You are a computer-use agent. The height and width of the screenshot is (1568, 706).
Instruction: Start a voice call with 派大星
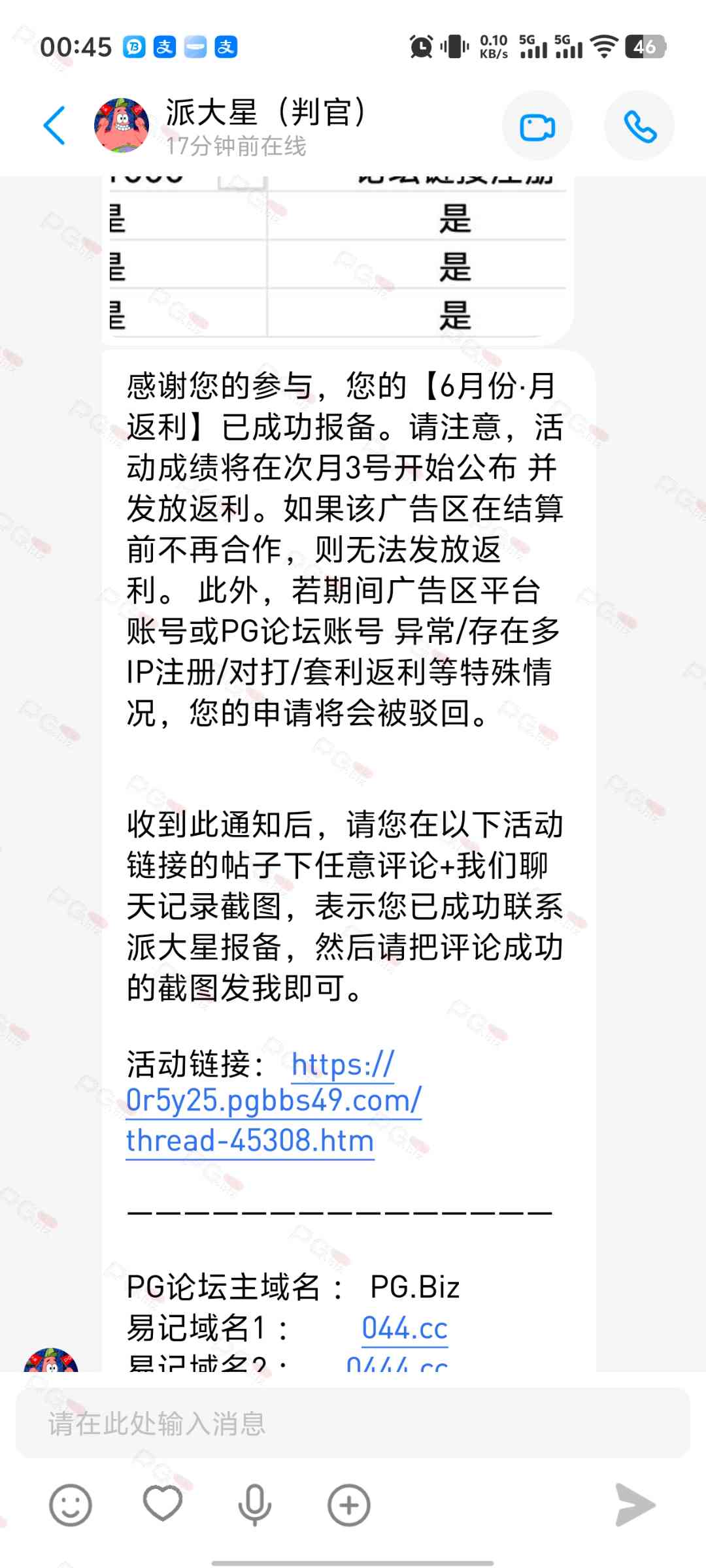(639, 125)
